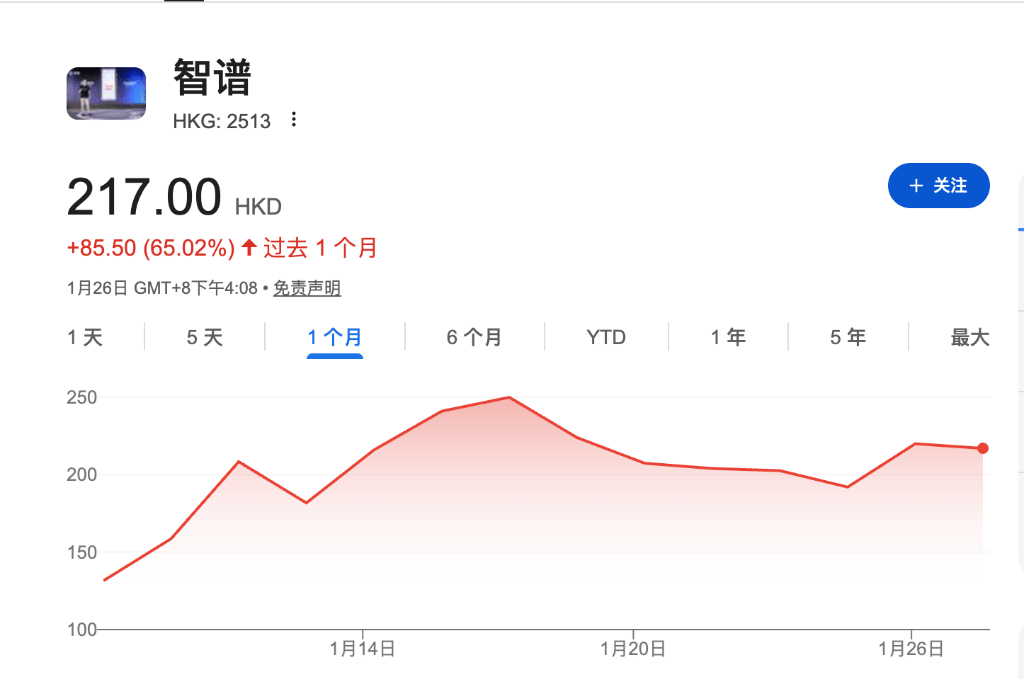Viewport: 1024px width, 679px height.
Task: Show the 最大 full history range
Action: pos(969,337)
